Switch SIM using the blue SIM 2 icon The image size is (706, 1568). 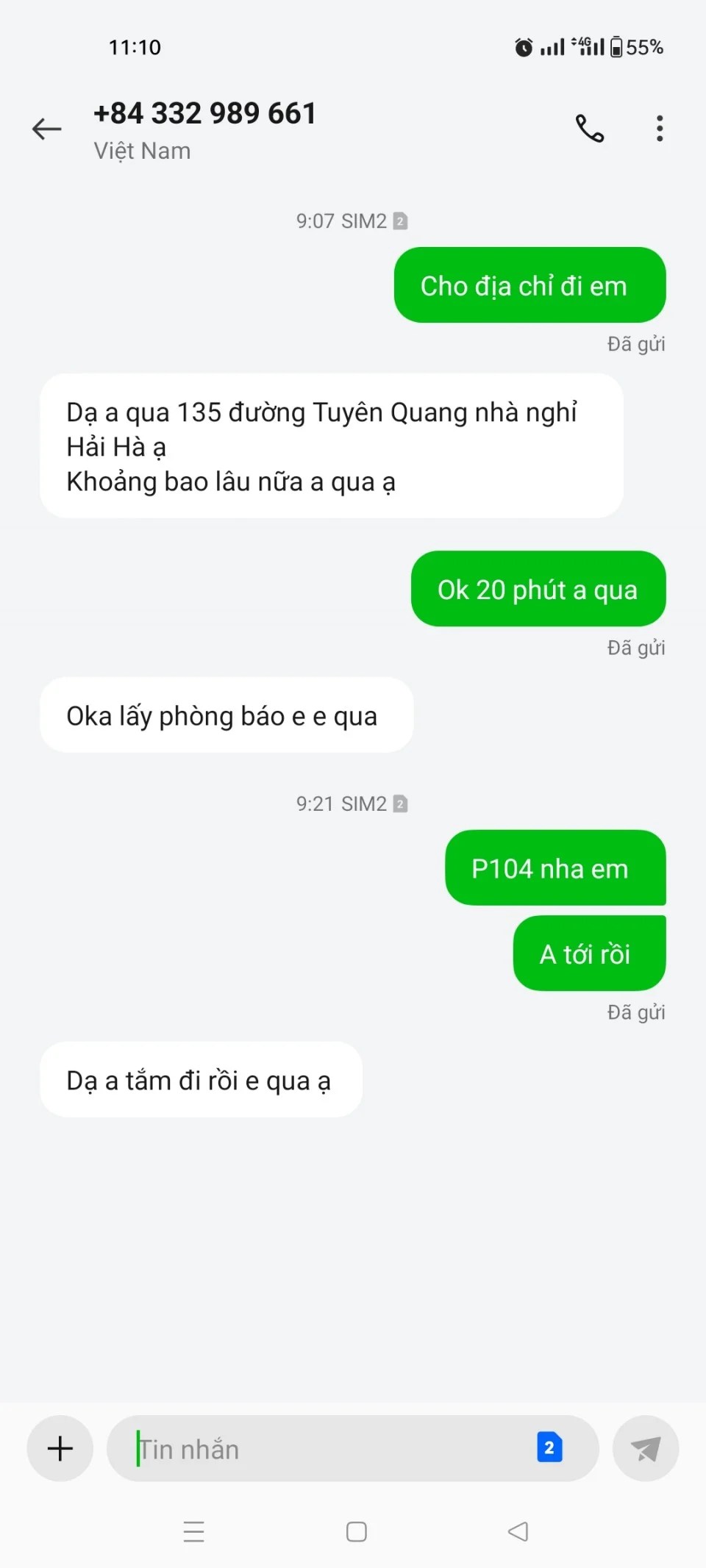[549, 1447]
